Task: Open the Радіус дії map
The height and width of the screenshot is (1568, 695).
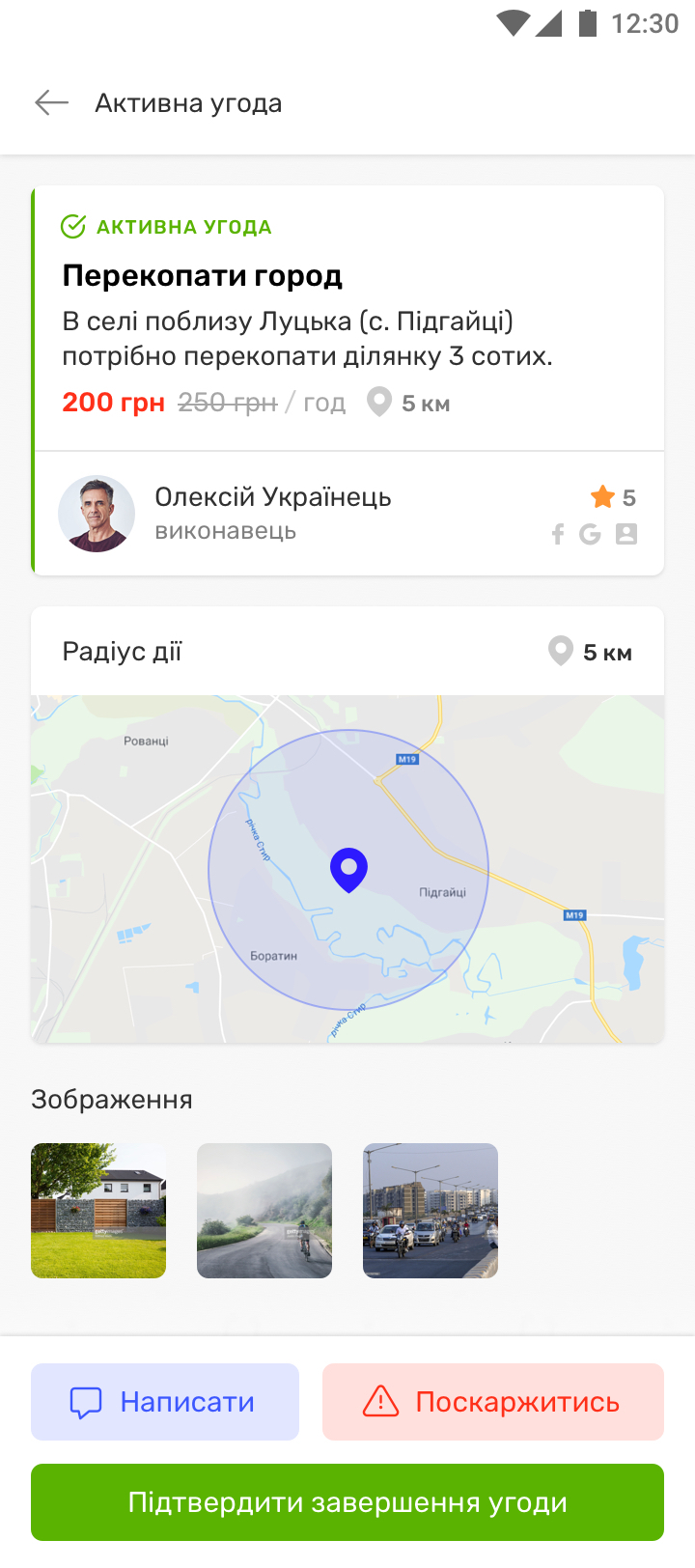Action: click(x=347, y=868)
